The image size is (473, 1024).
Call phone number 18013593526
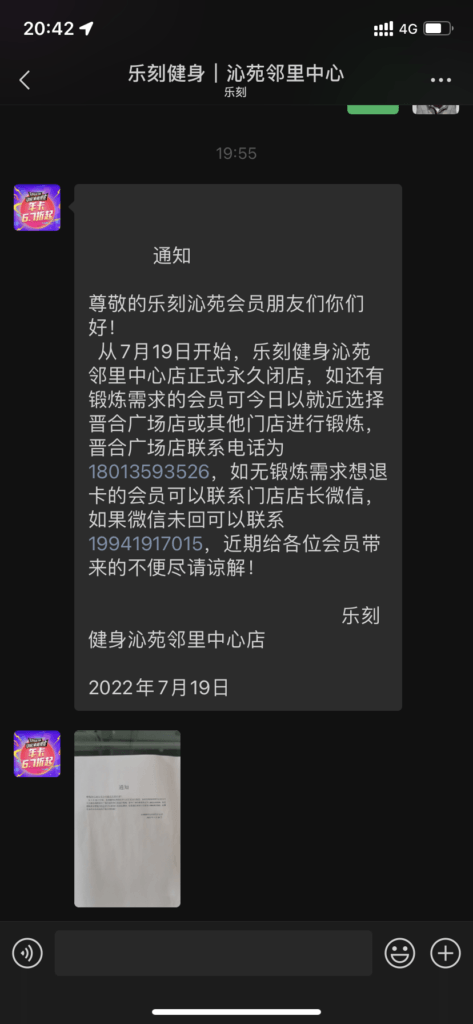[150, 472]
